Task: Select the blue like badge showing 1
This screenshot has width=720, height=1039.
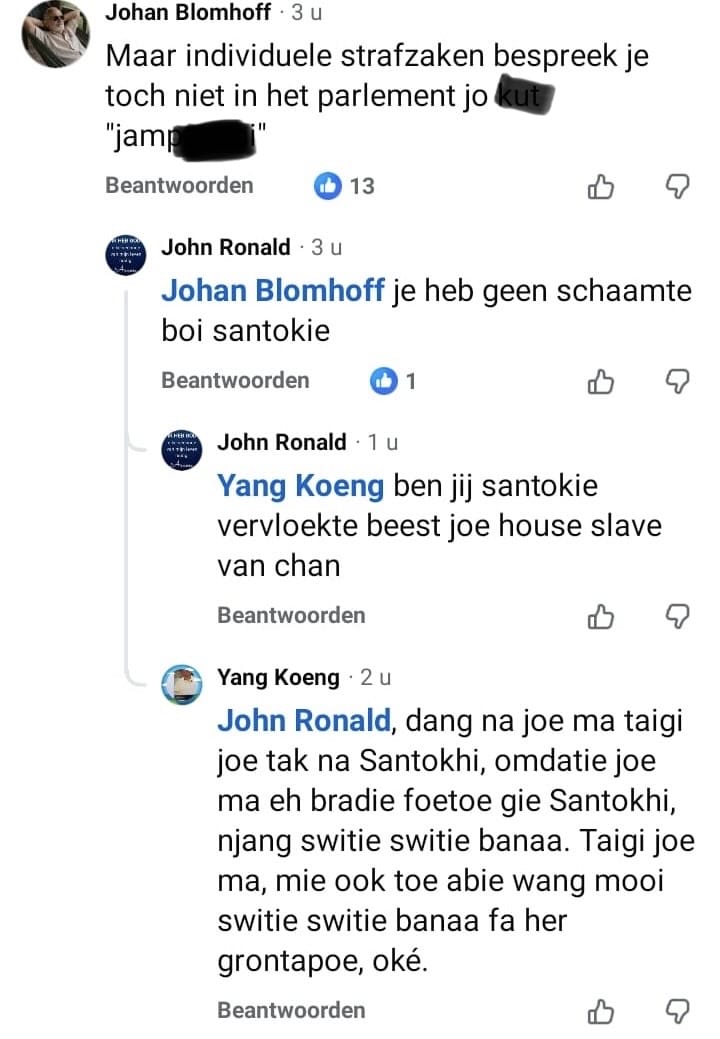Action: click(x=392, y=380)
